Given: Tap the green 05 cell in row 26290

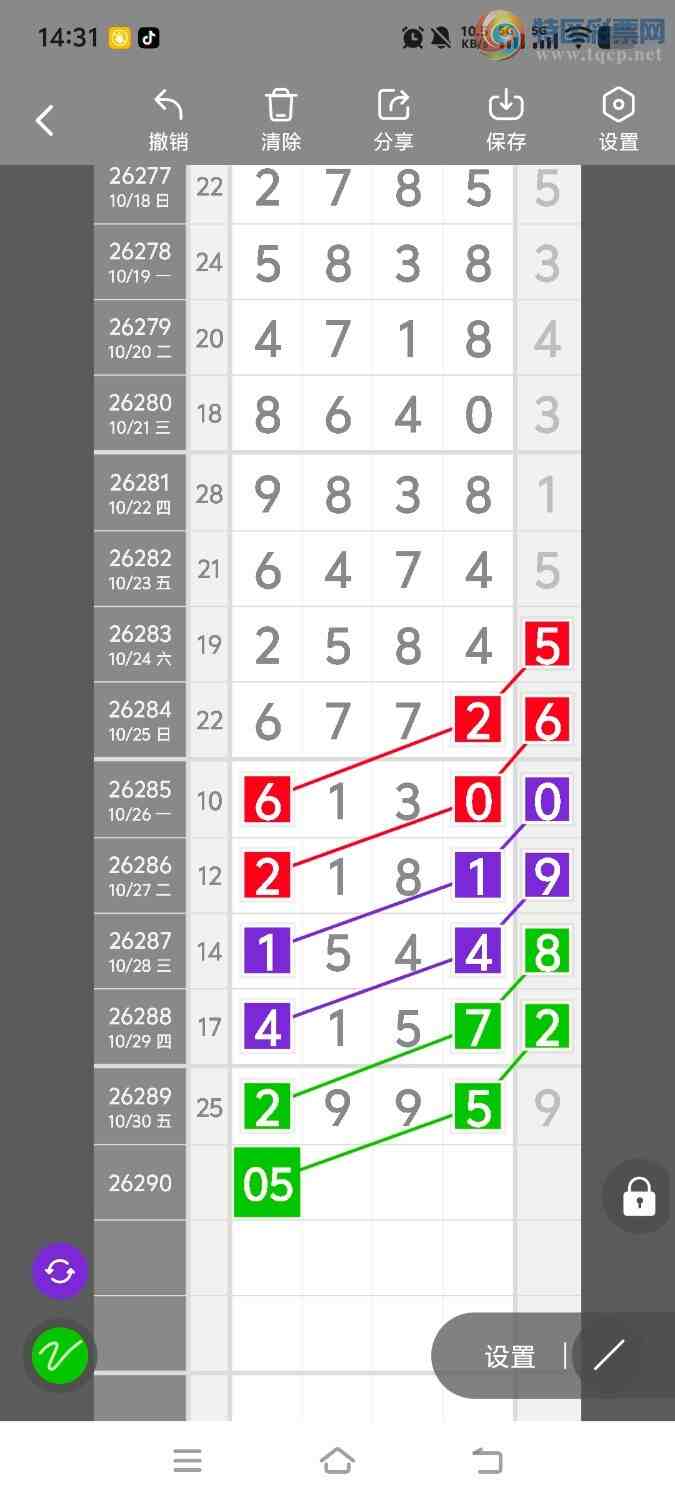Looking at the screenshot, I should tap(267, 1183).
